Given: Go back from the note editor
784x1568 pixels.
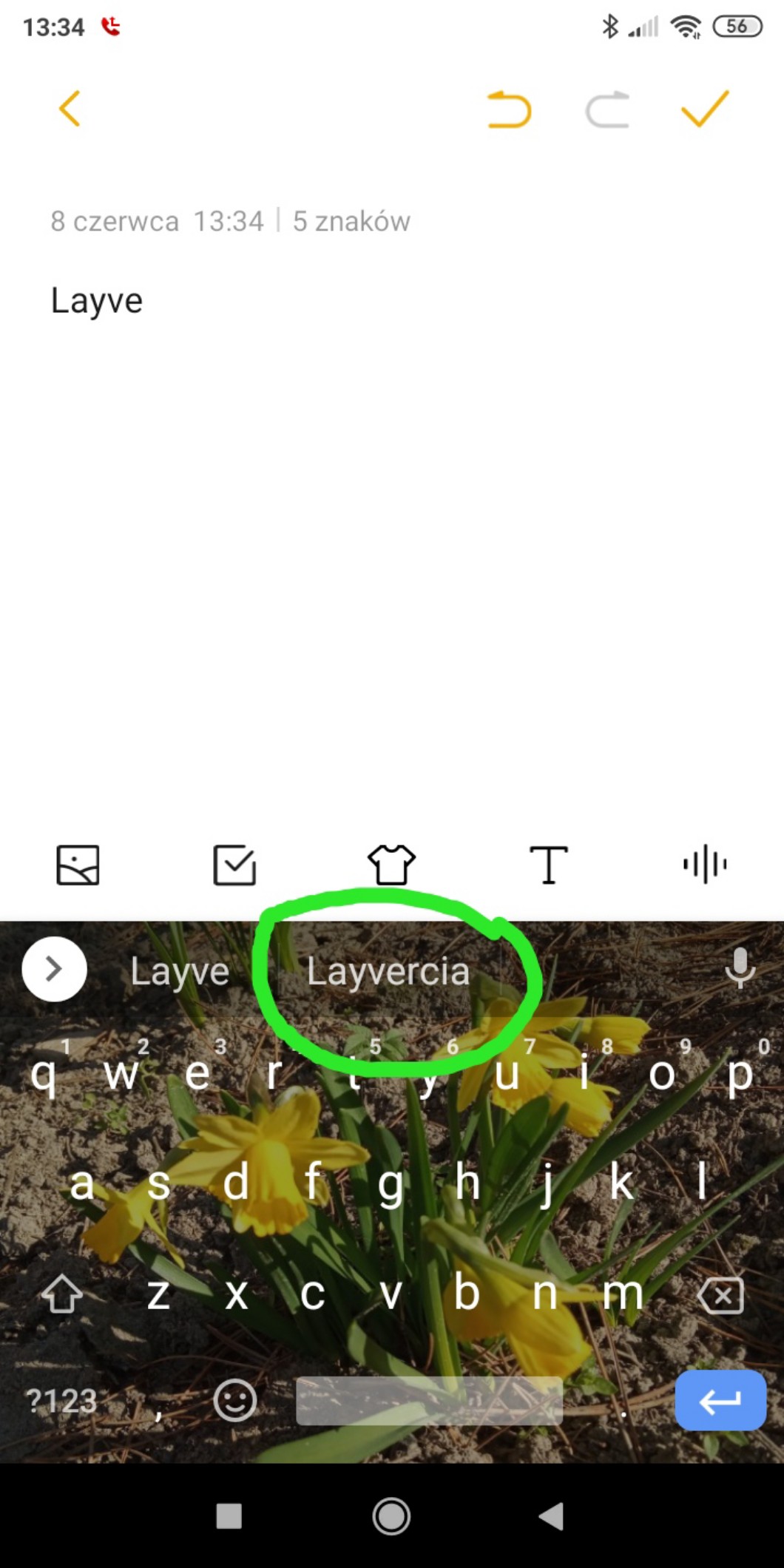Looking at the screenshot, I should [70, 109].
